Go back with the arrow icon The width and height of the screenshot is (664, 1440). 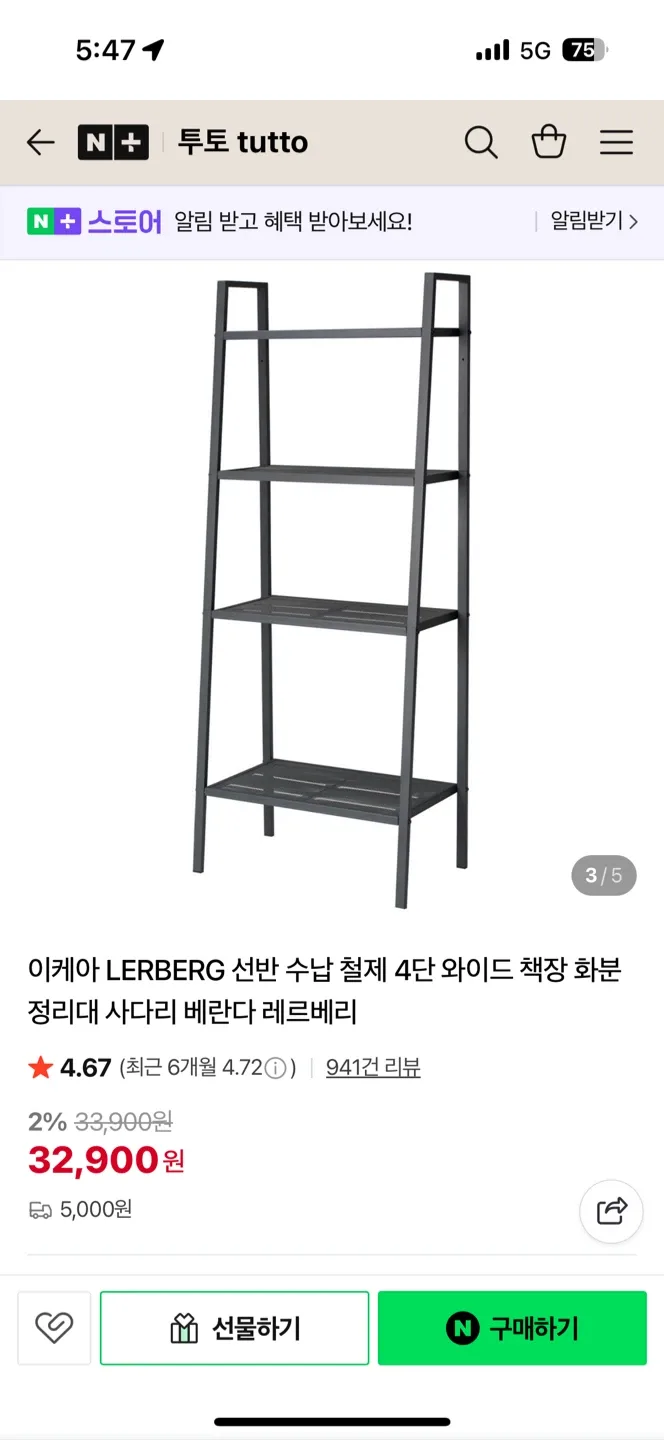[x=40, y=143]
